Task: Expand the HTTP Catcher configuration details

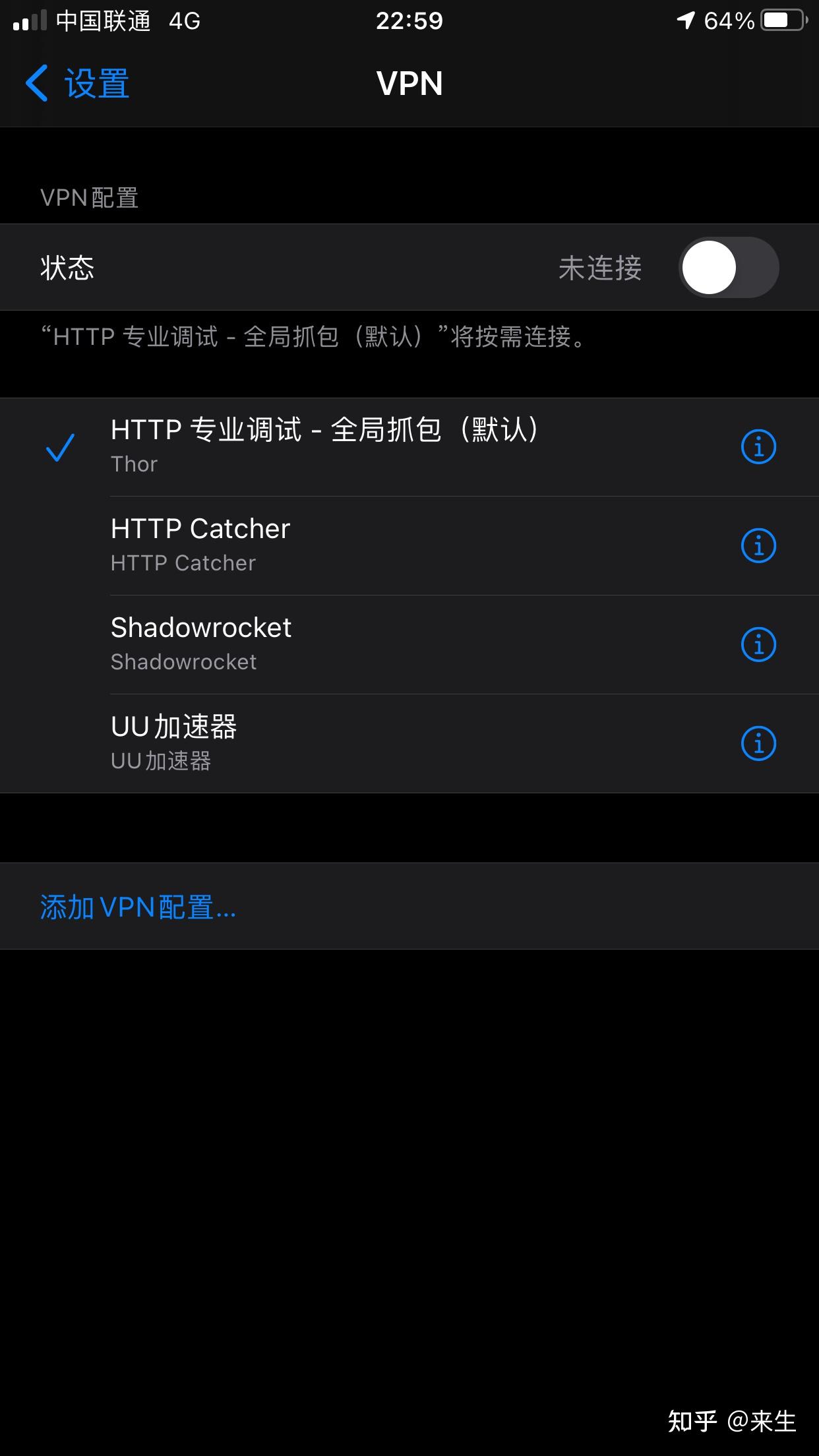Action: [758, 545]
